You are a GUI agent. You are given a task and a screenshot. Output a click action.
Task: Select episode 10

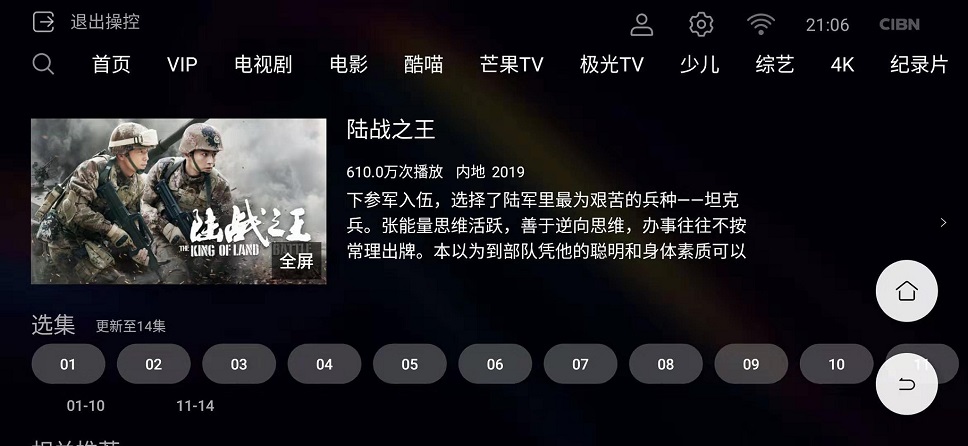pyautogui.click(x=837, y=364)
